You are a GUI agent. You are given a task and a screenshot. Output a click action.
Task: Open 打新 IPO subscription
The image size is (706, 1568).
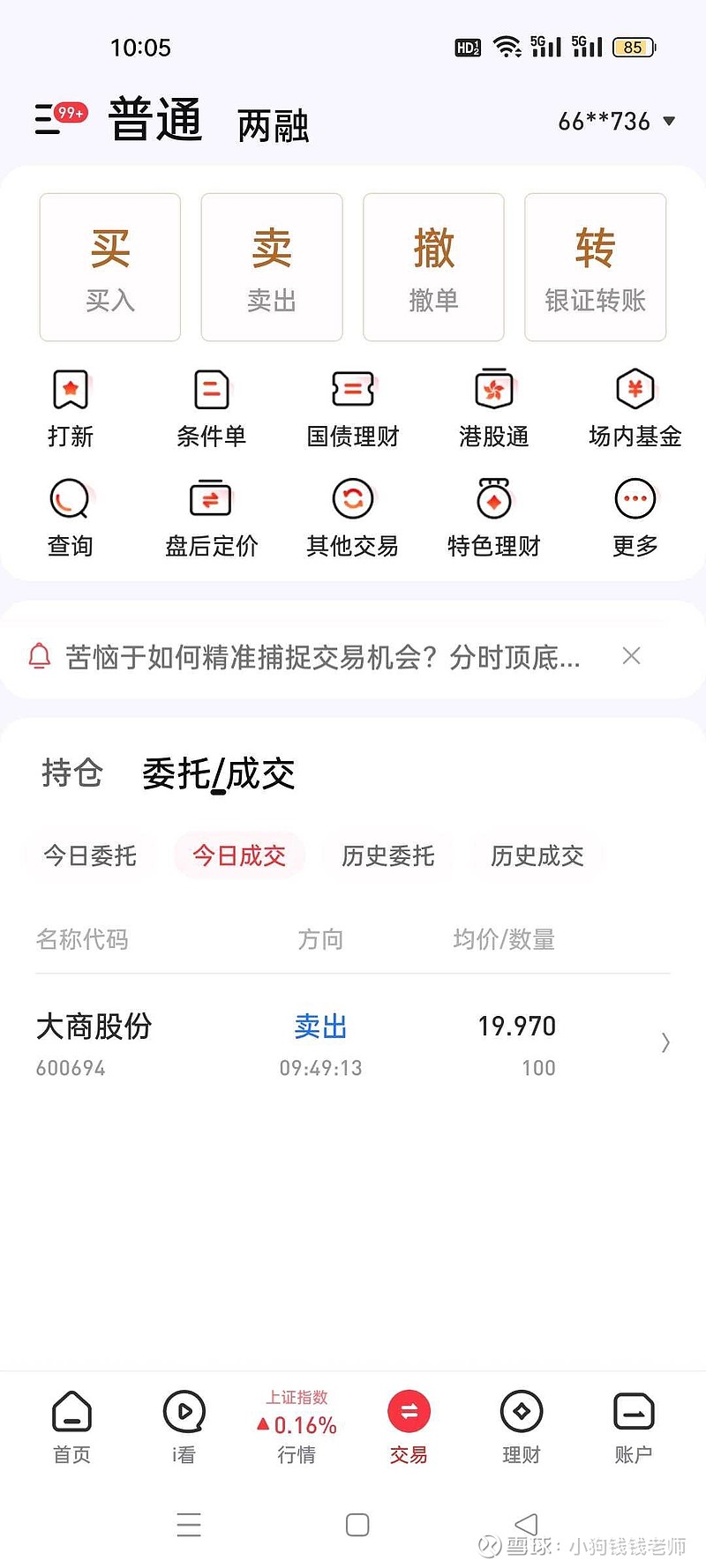(71, 408)
